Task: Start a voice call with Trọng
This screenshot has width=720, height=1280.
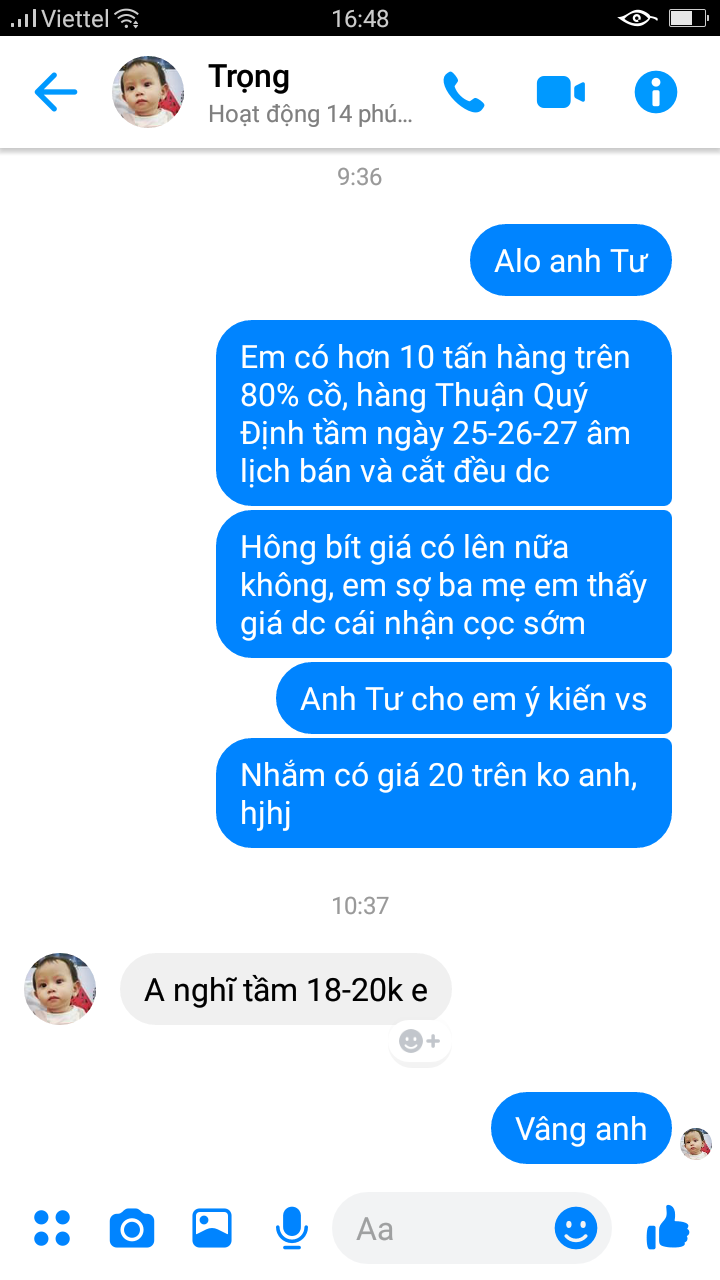Action: pos(463,93)
